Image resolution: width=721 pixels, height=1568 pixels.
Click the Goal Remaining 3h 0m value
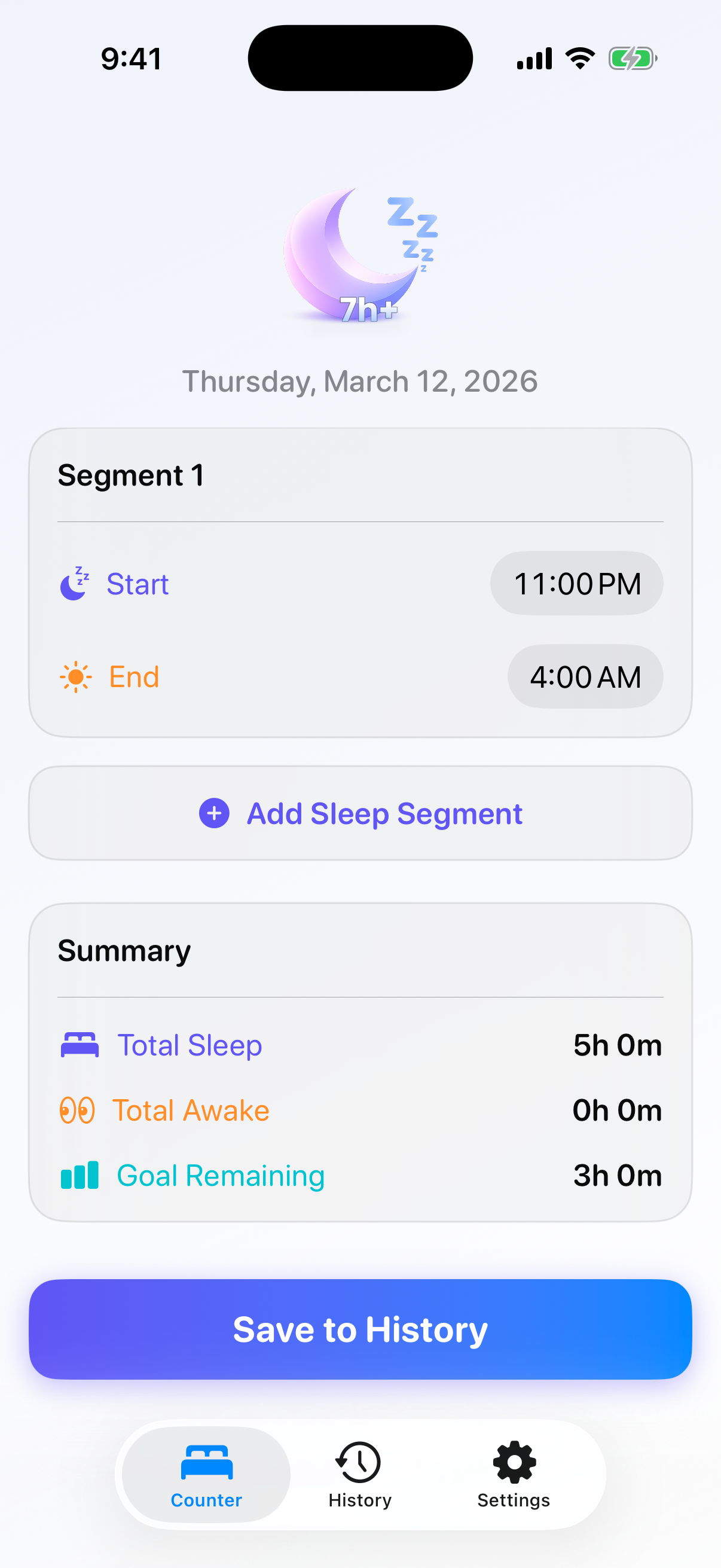coord(618,1175)
